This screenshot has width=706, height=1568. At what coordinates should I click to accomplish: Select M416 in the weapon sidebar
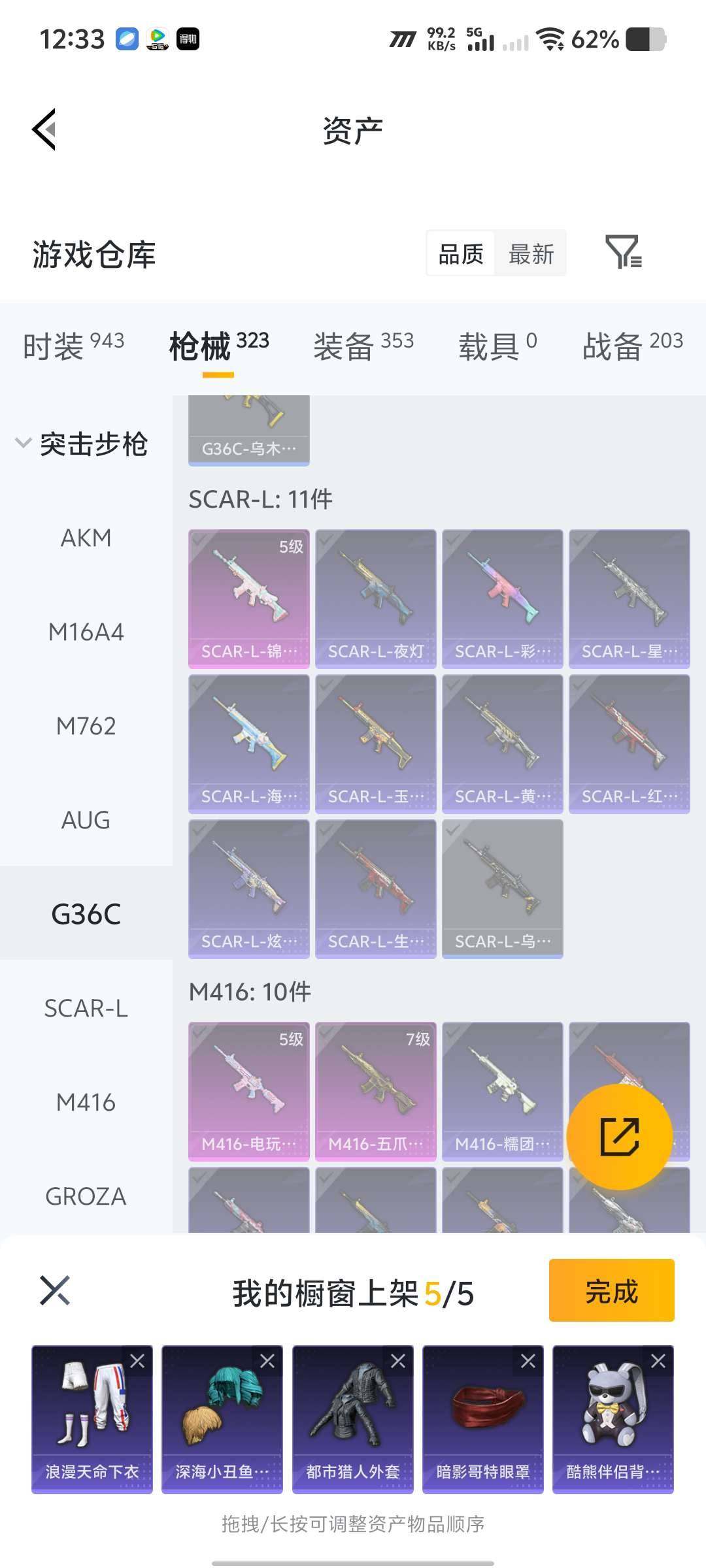pyautogui.click(x=87, y=1102)
